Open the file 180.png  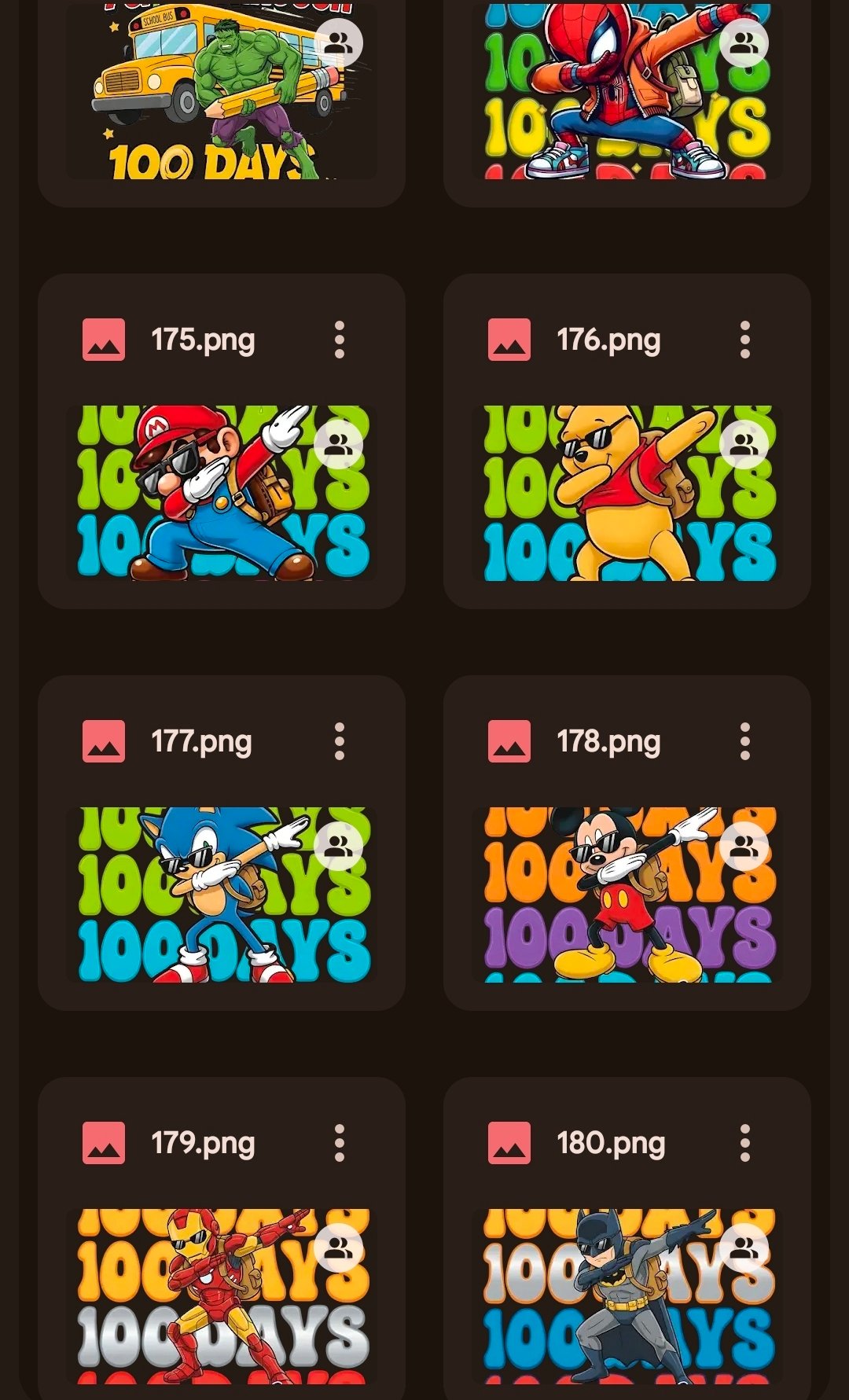pyautogui.click(x=612, y=1144)
